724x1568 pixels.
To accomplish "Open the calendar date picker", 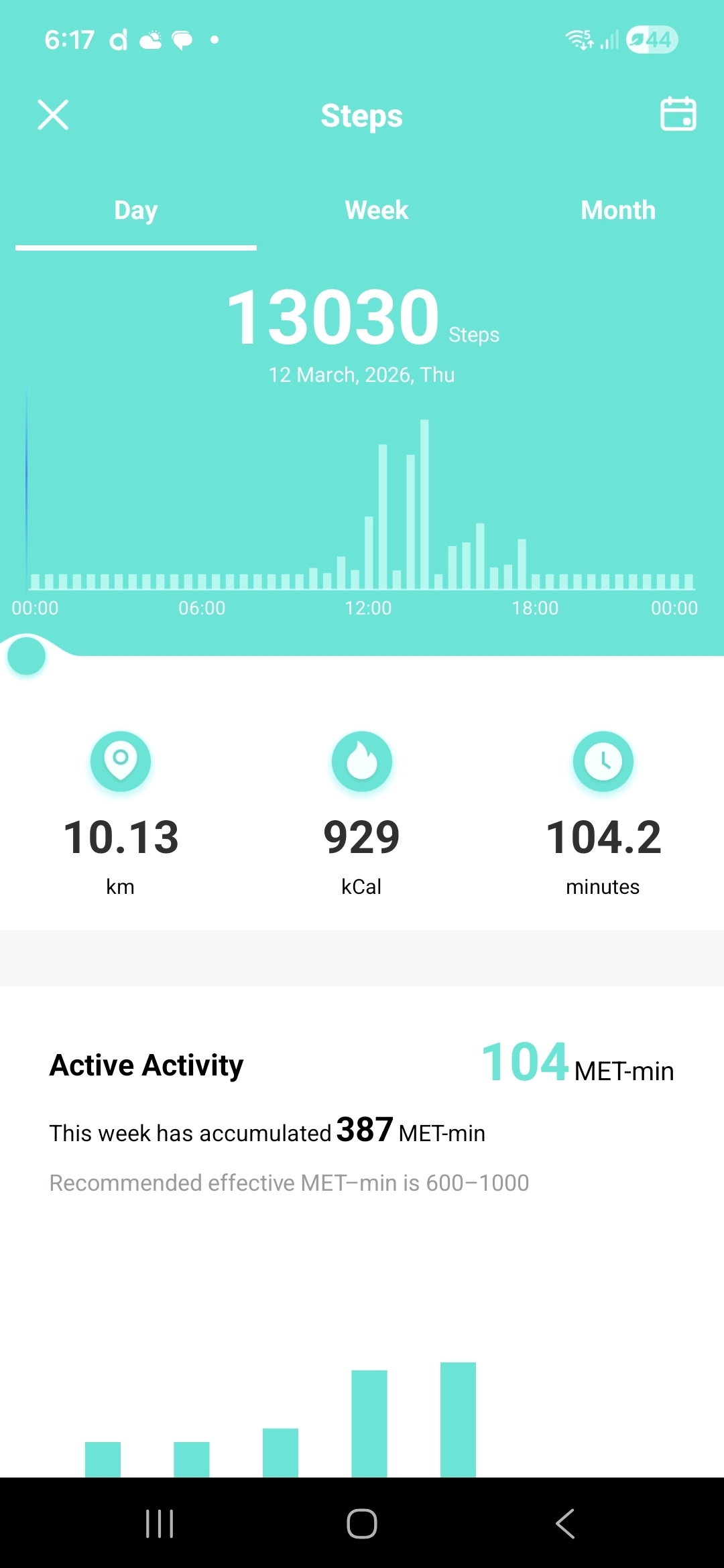I will point(678,114).
